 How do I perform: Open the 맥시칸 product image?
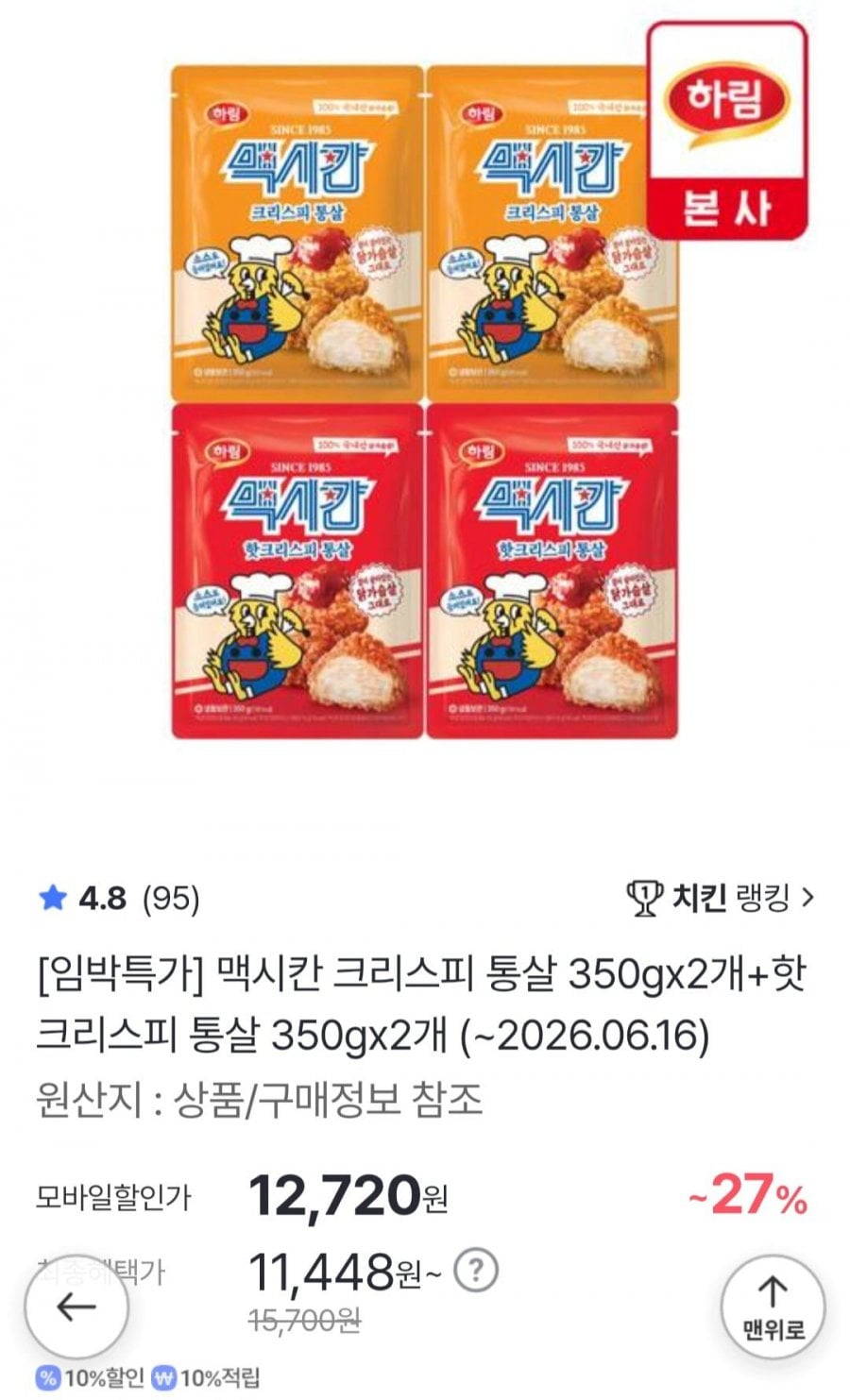425,401
